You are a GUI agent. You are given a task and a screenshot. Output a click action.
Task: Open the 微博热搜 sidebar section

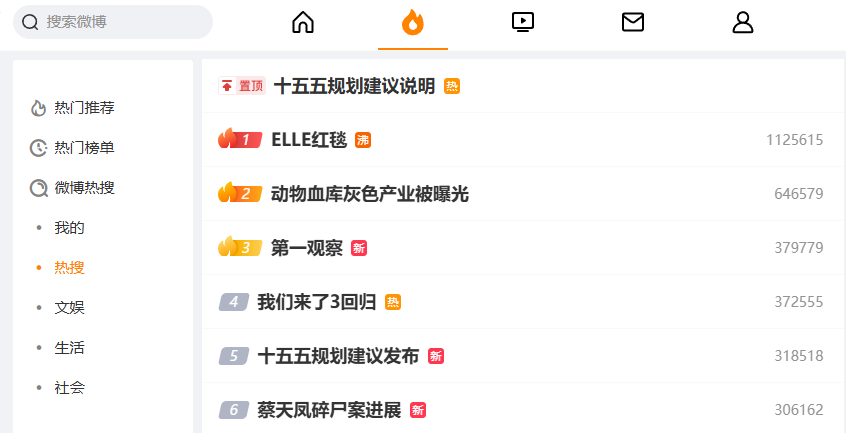pyautogui.click(x=84, y=188)
